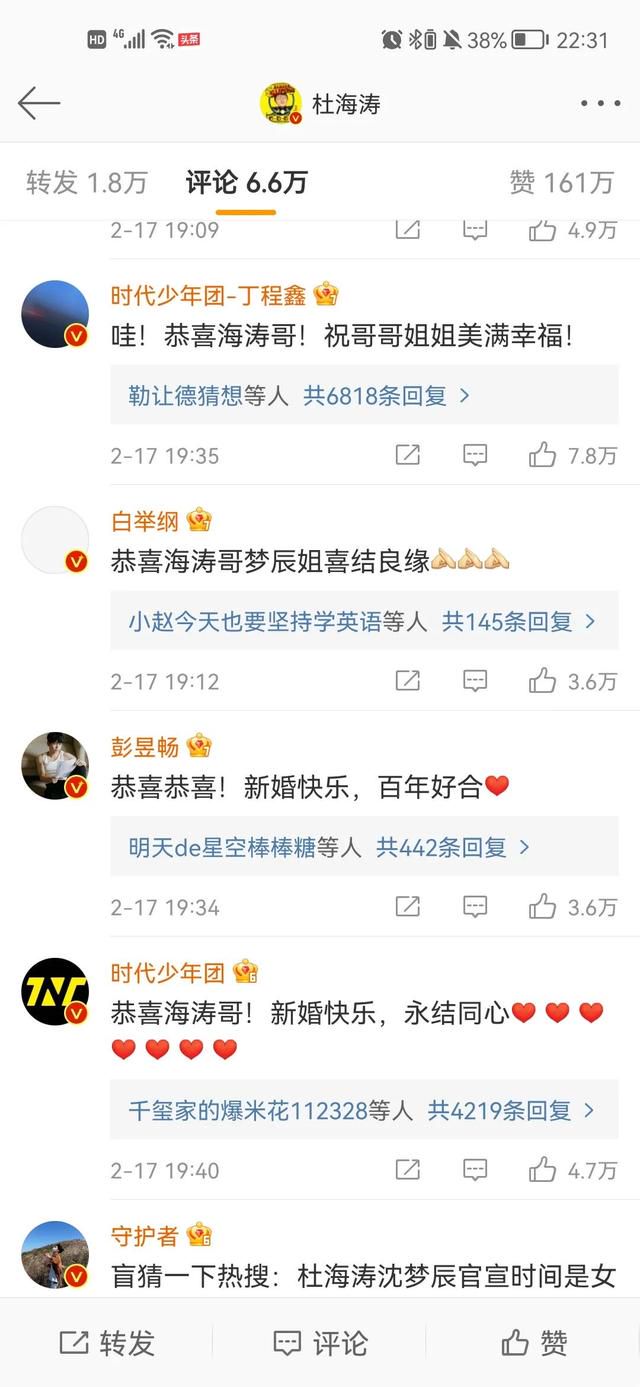The image size is (640, 1387).
Task: Like 时代少年团-丁程鑫's comment
Action: click(573, 456)
